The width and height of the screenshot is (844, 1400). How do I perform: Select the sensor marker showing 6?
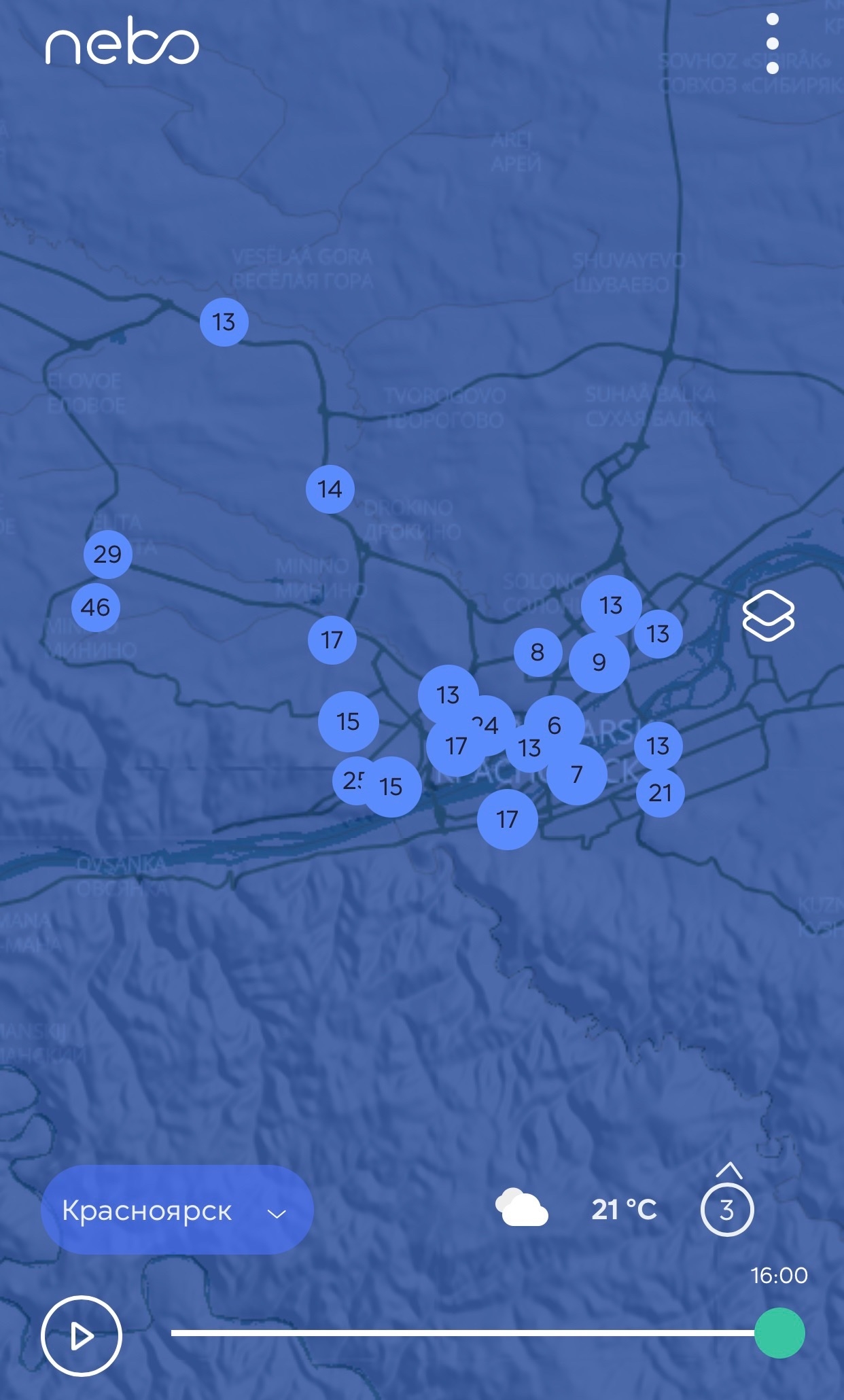point(555,725)
